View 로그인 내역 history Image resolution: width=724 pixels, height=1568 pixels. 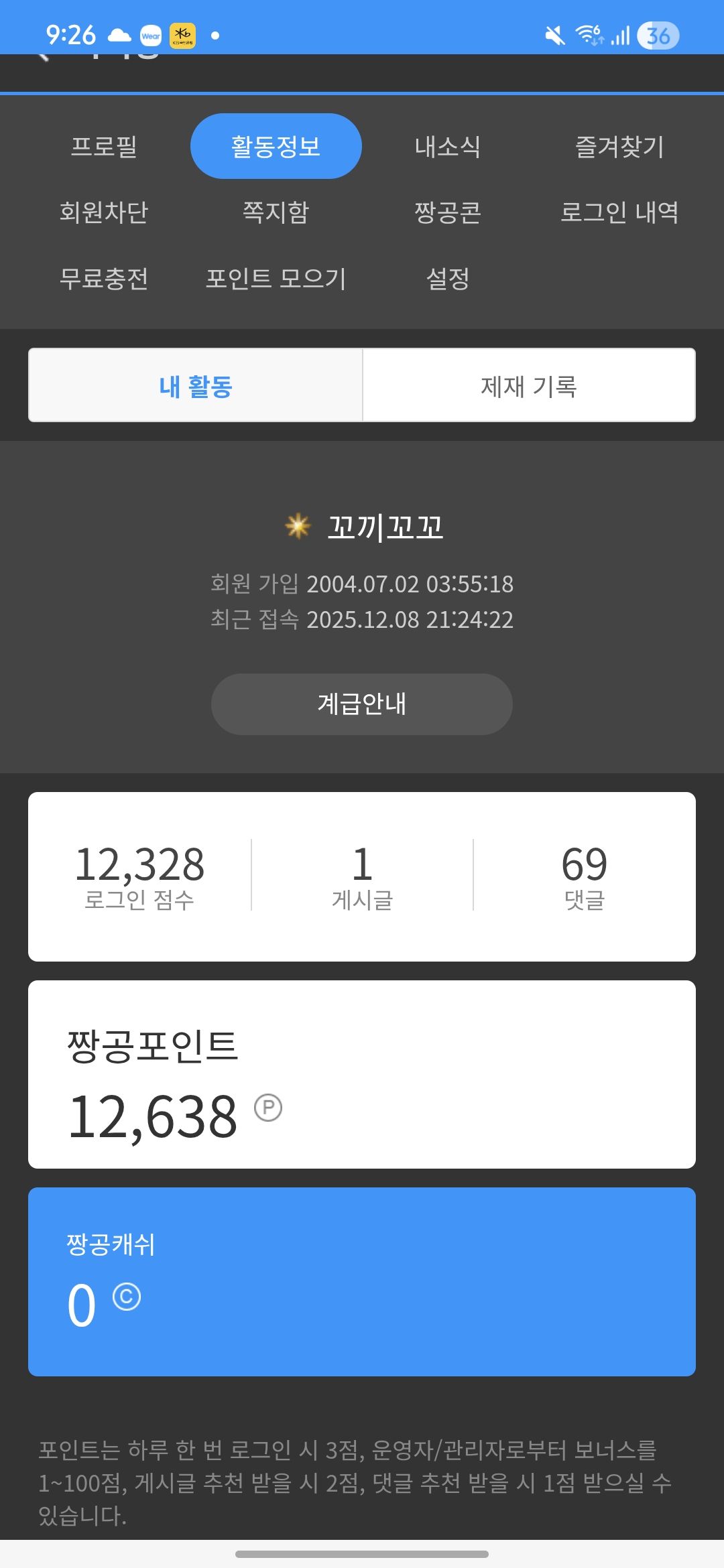[619, 212]
